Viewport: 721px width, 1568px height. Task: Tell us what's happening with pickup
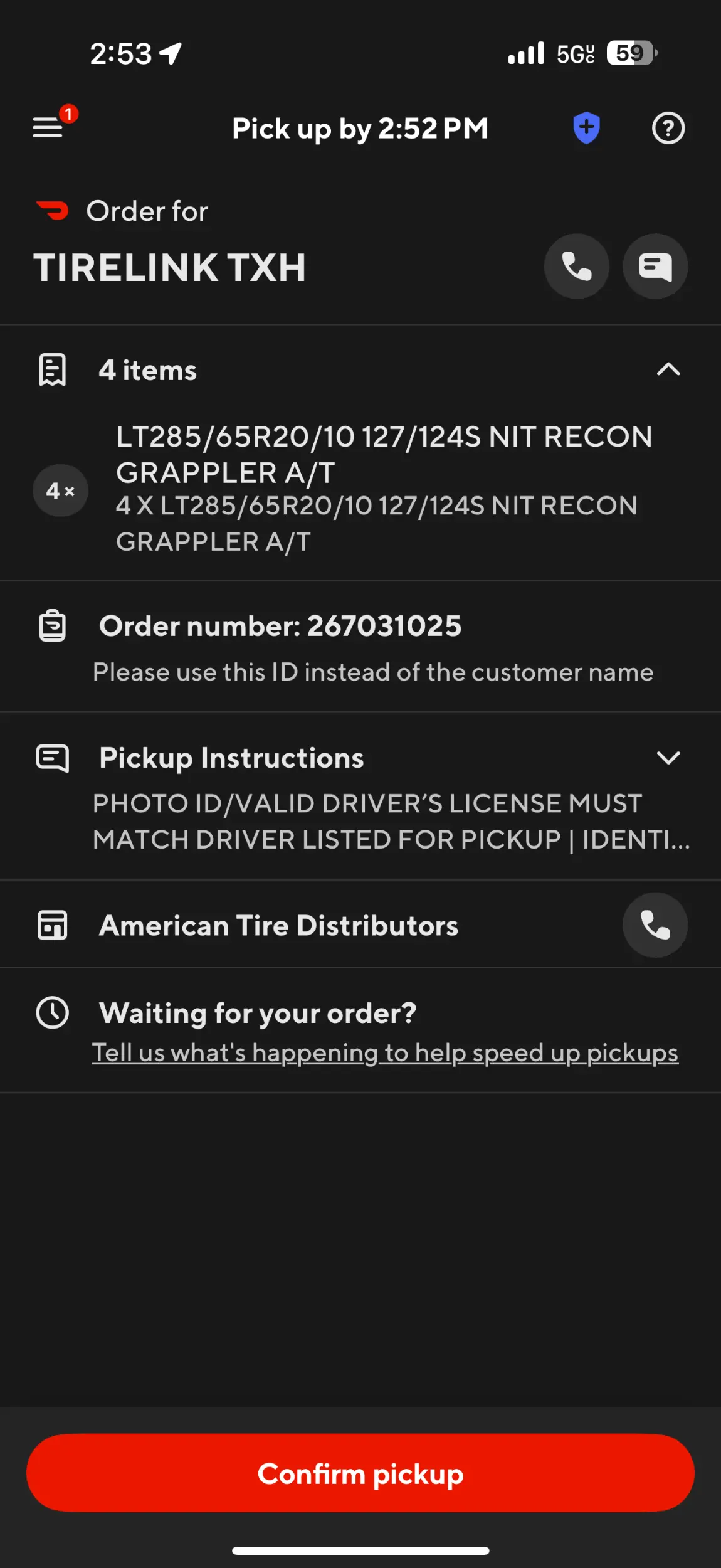(x=385, y=1053)
